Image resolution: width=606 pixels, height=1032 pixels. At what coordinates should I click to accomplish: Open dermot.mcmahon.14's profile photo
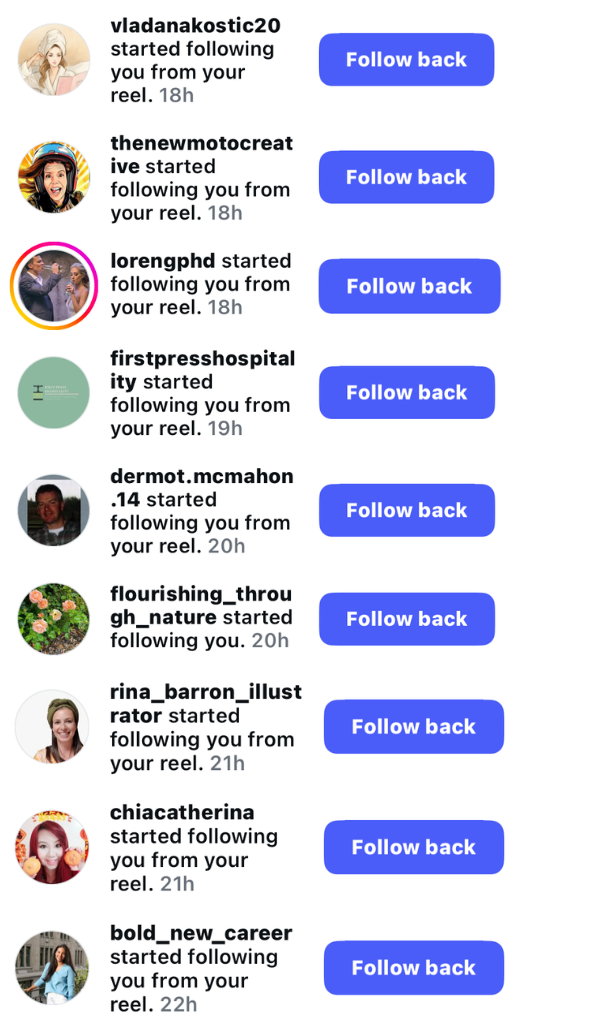[x=54, y=510]
